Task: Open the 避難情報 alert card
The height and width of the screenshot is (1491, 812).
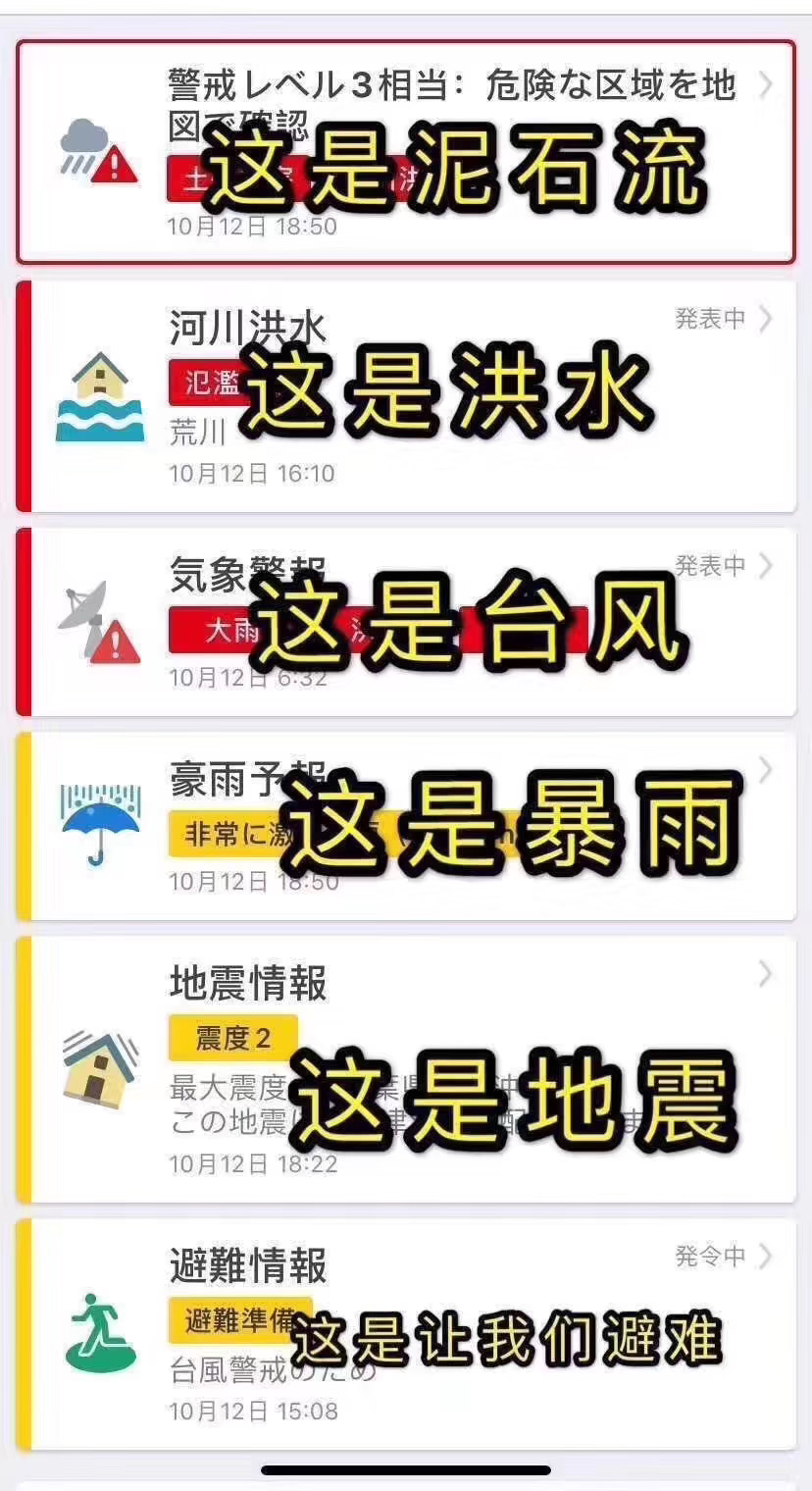Action: click(x=406, y=1324)
